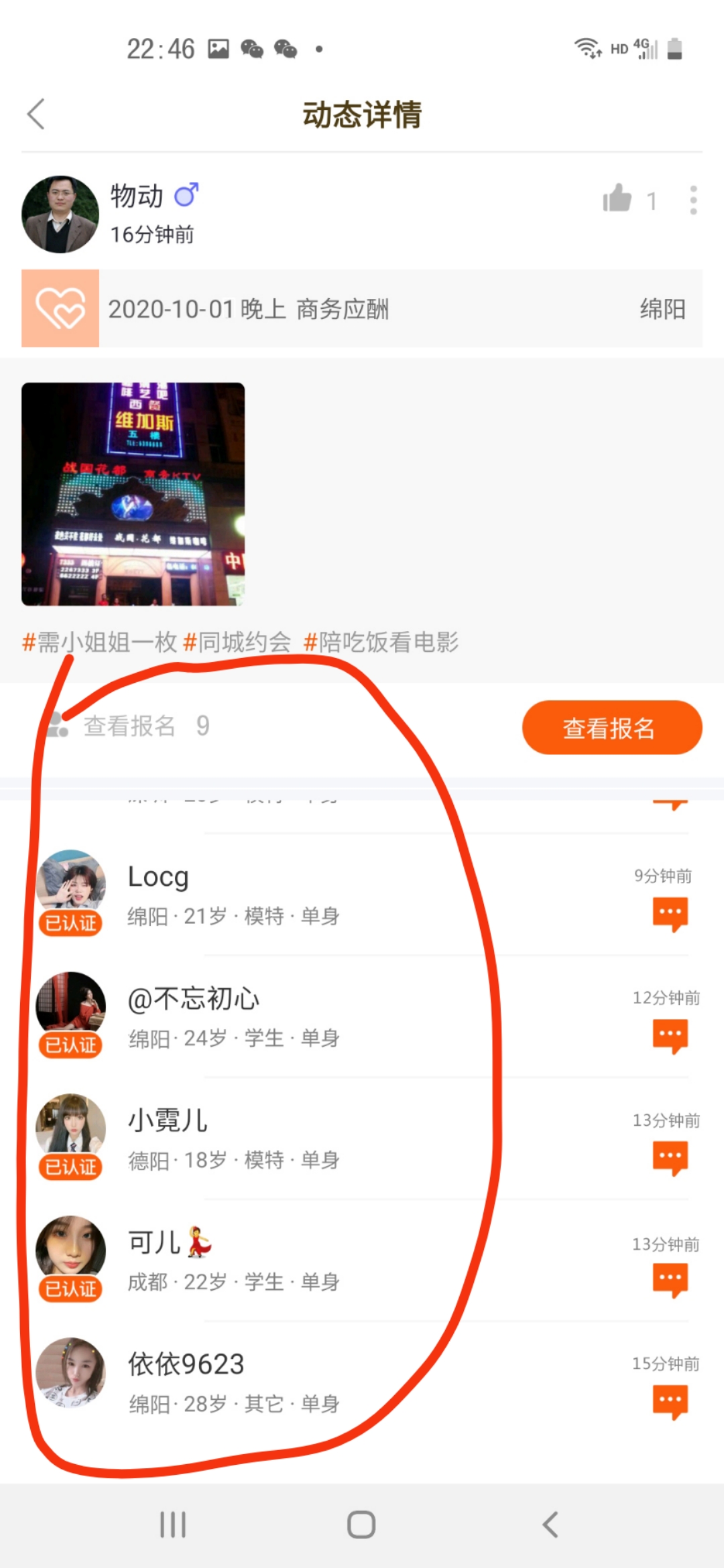Go to the system home screen
Viewport: 724px width, 1568px height.
click(x=361, y=1525)
